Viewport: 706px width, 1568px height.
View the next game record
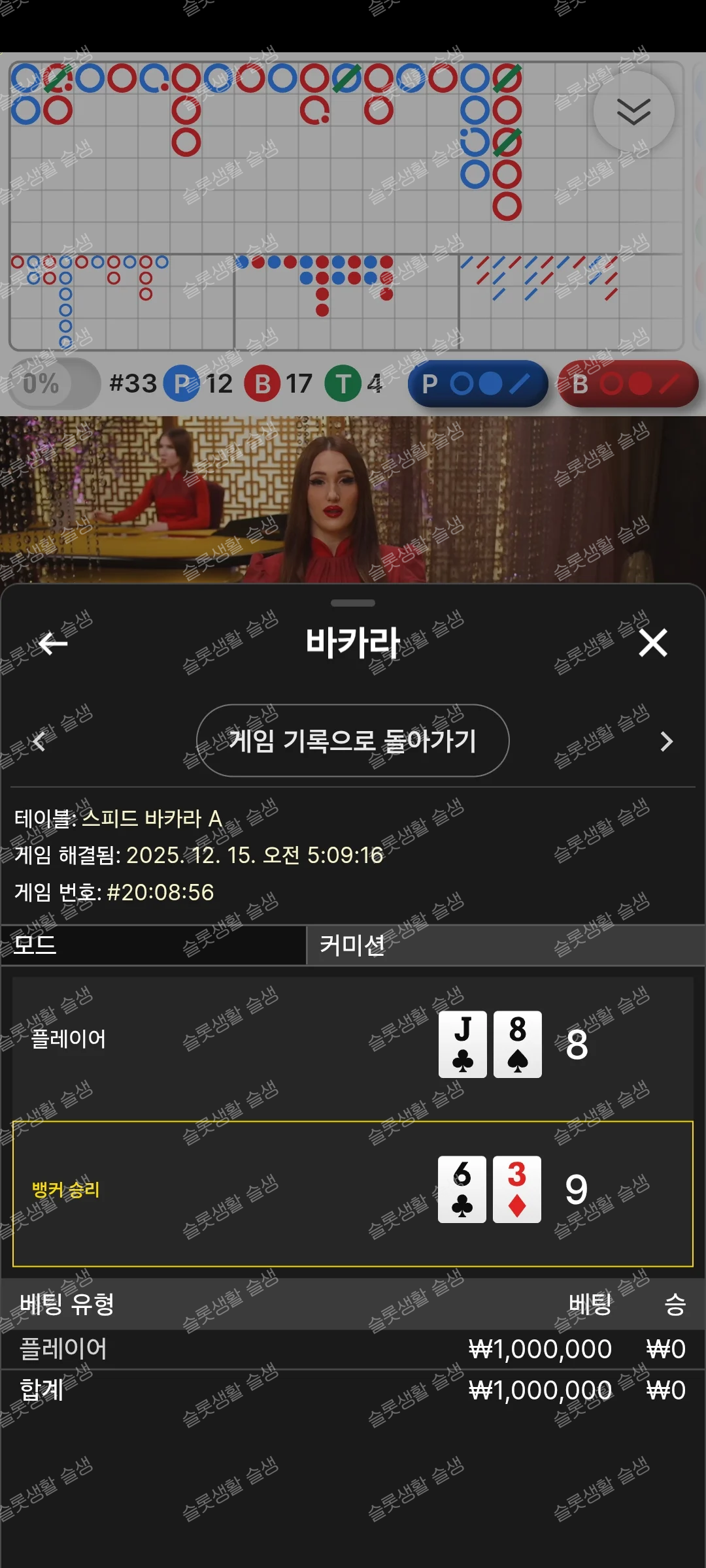click(x=666, y=742)
